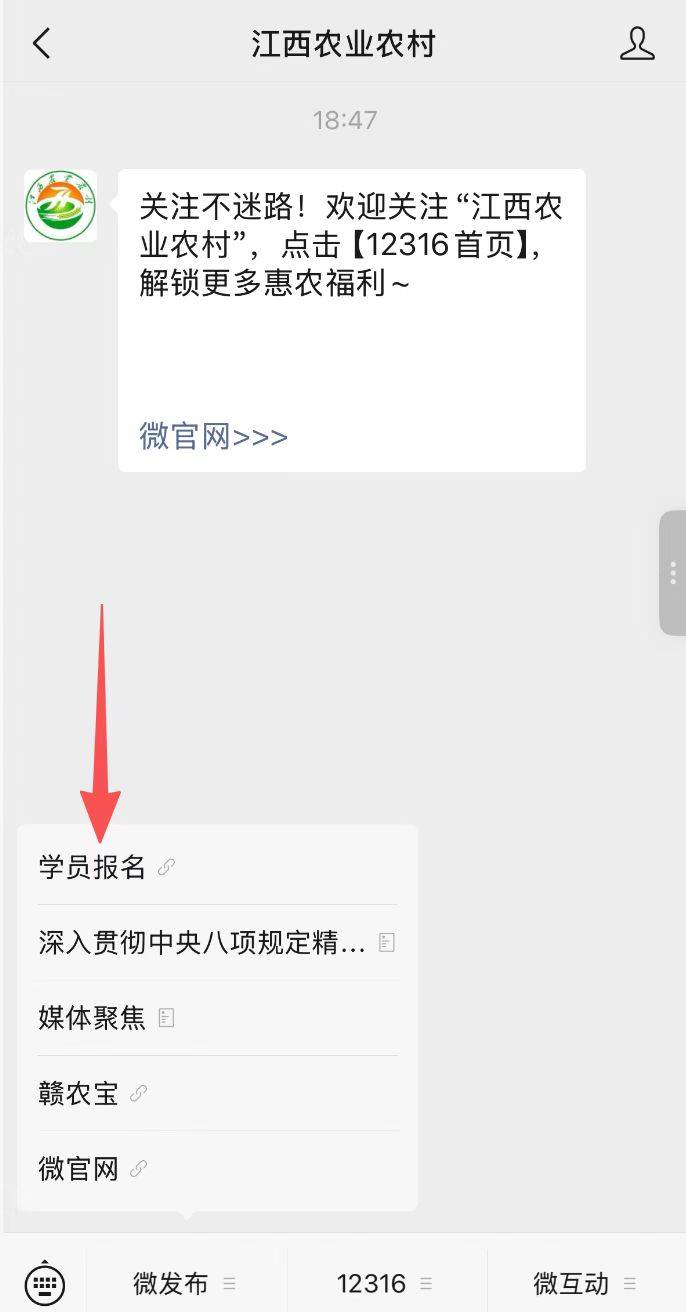The image size is (686, 1312).
Task: Tap the 江西农业农村 avatar
Action: pyautogui.click(x=60, y=206)
